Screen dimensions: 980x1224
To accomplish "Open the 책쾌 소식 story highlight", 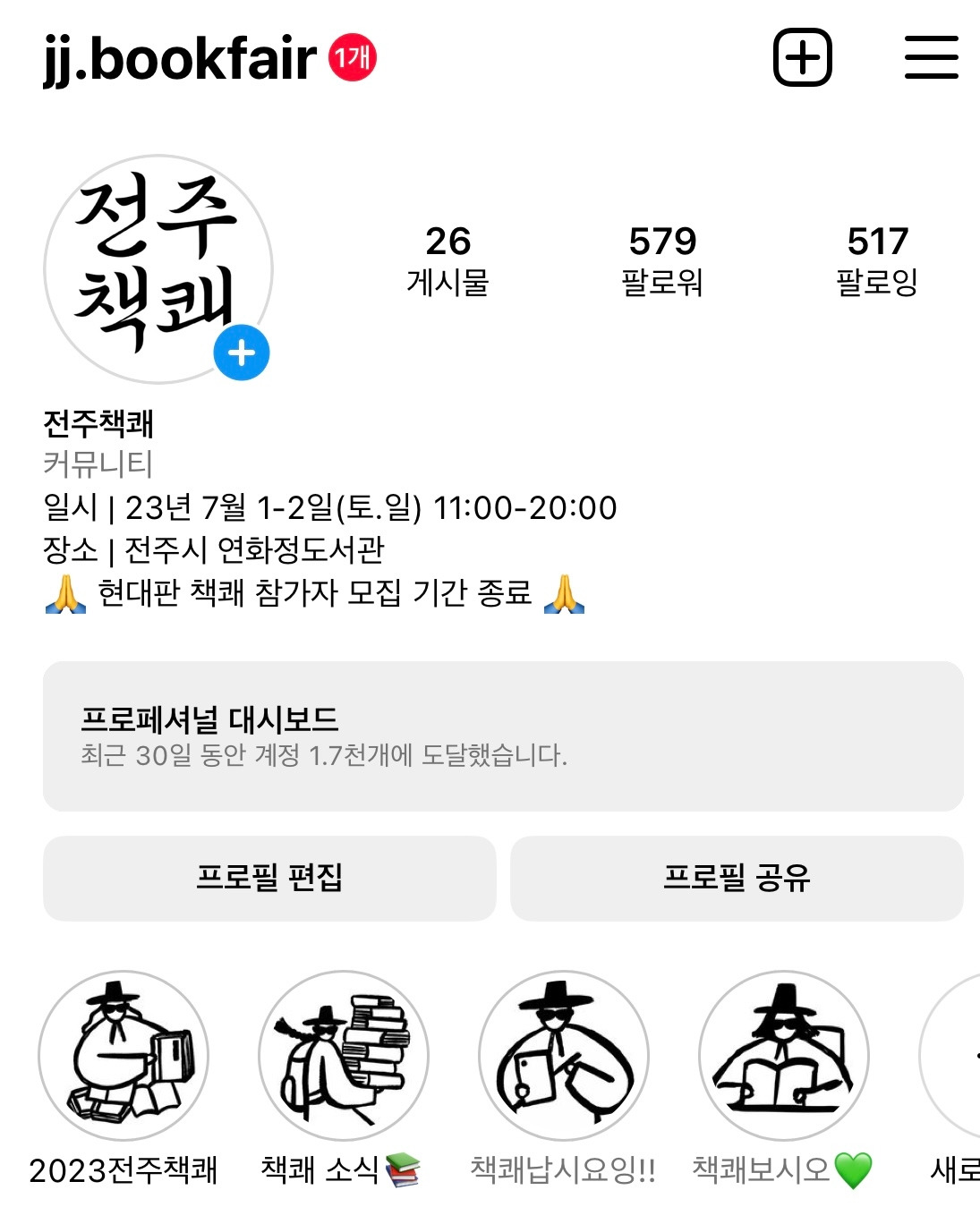I will tap(344, 1056).
